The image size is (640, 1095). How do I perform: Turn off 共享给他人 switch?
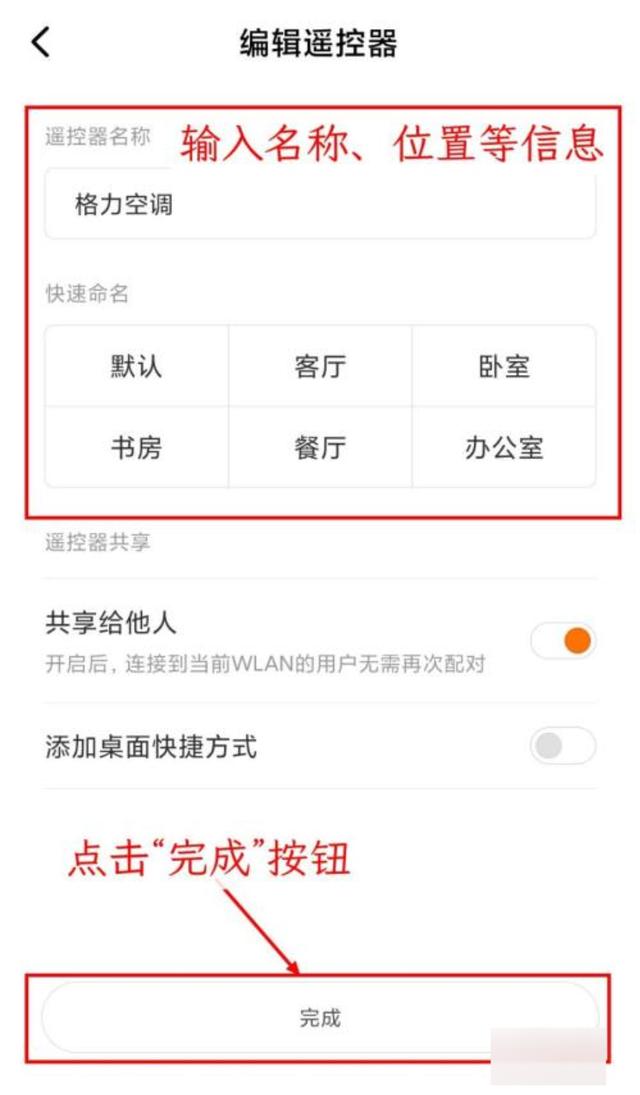click(x=563, y=640)
